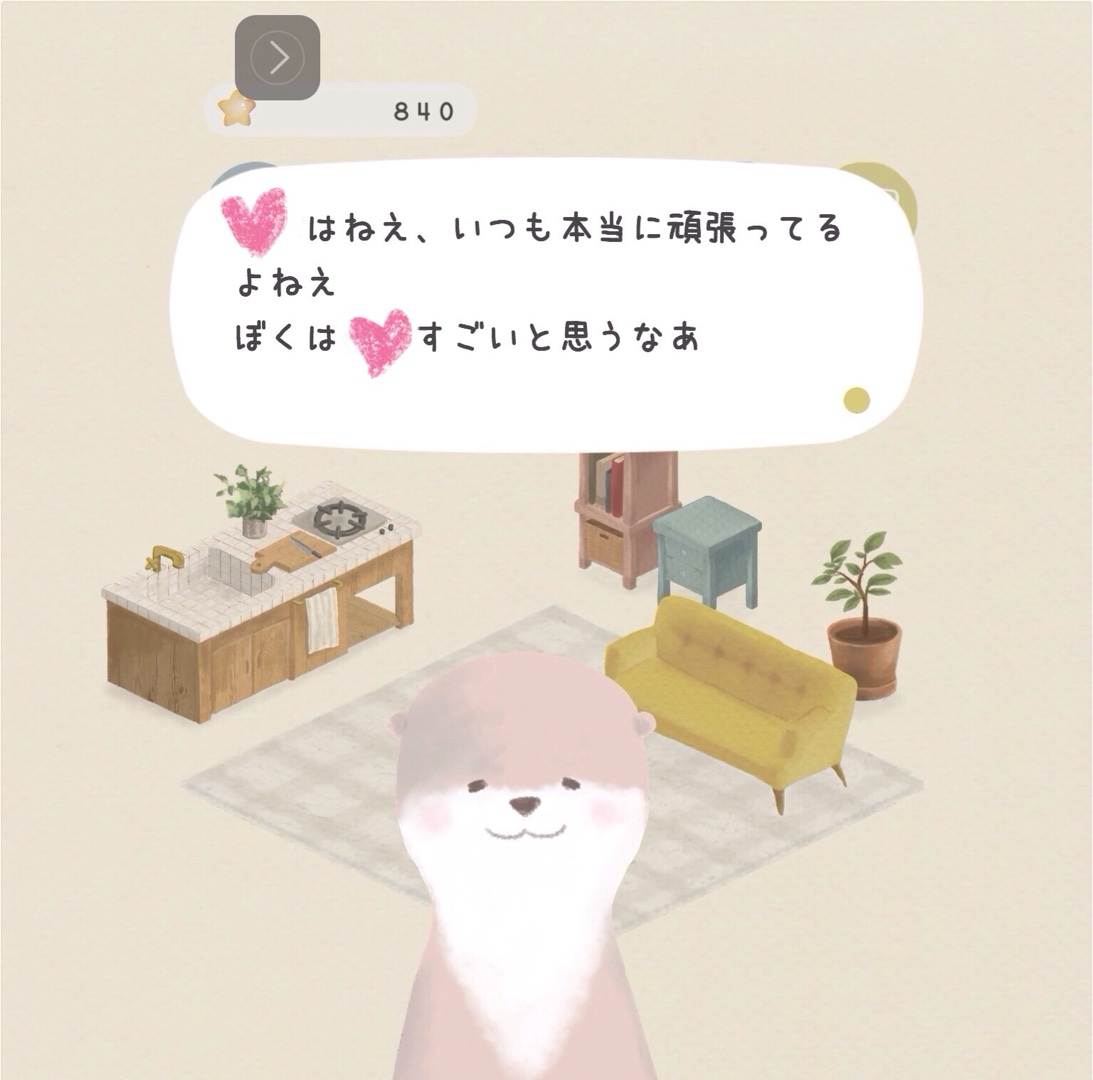
Task: Tap the gray arrow button at top
Action: [x=277, y=58]
